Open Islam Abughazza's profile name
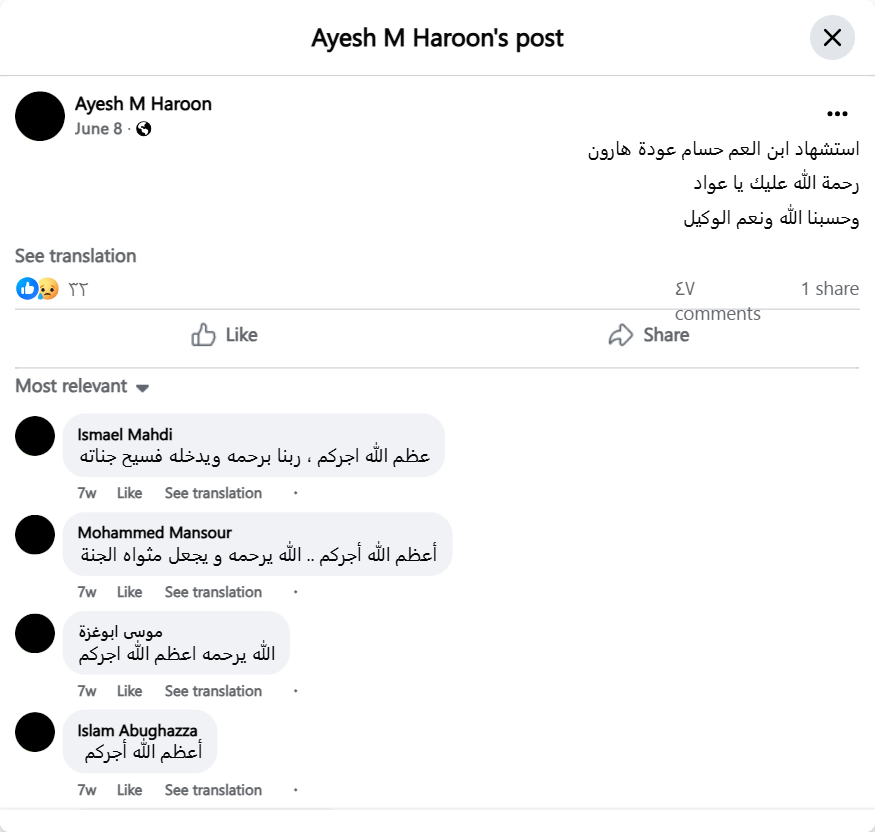Image resolution: width=875 pixels, height=832 pixels. point(137,731)
